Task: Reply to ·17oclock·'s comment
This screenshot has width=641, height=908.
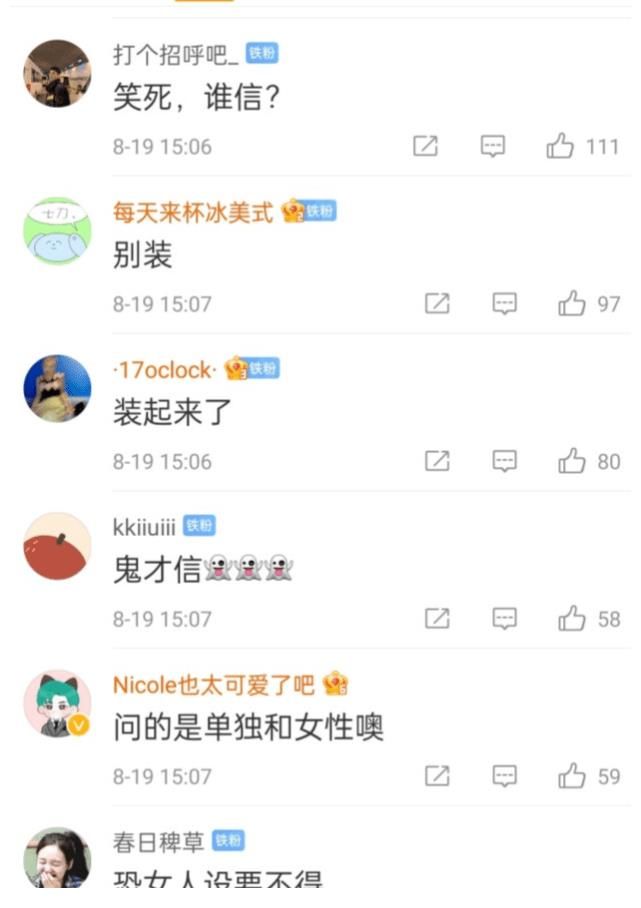Action: [505, 461]
